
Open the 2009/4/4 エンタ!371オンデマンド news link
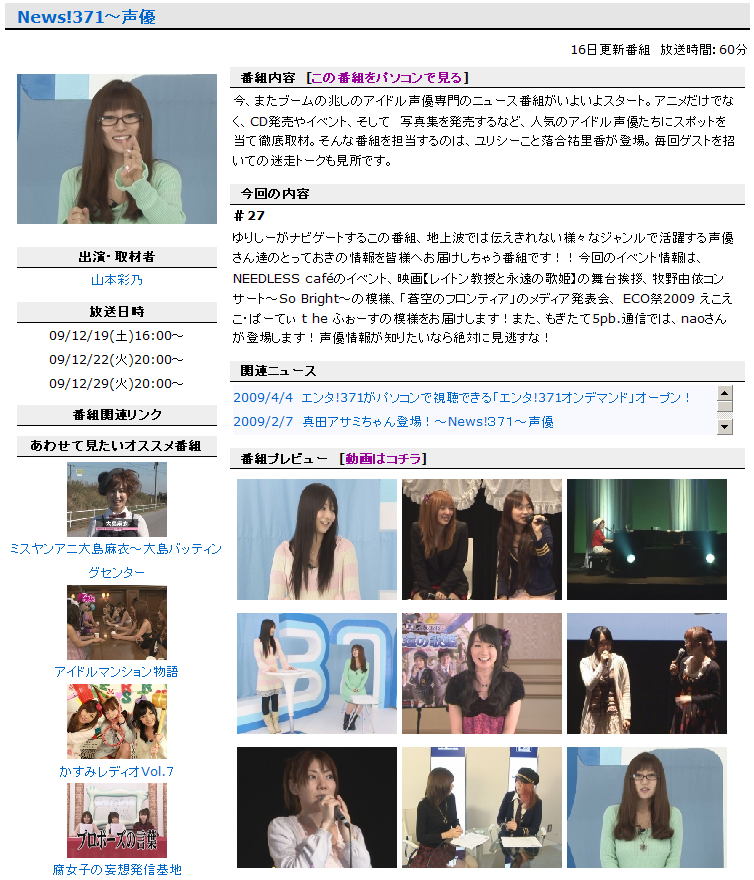click(x=462, y=397)
